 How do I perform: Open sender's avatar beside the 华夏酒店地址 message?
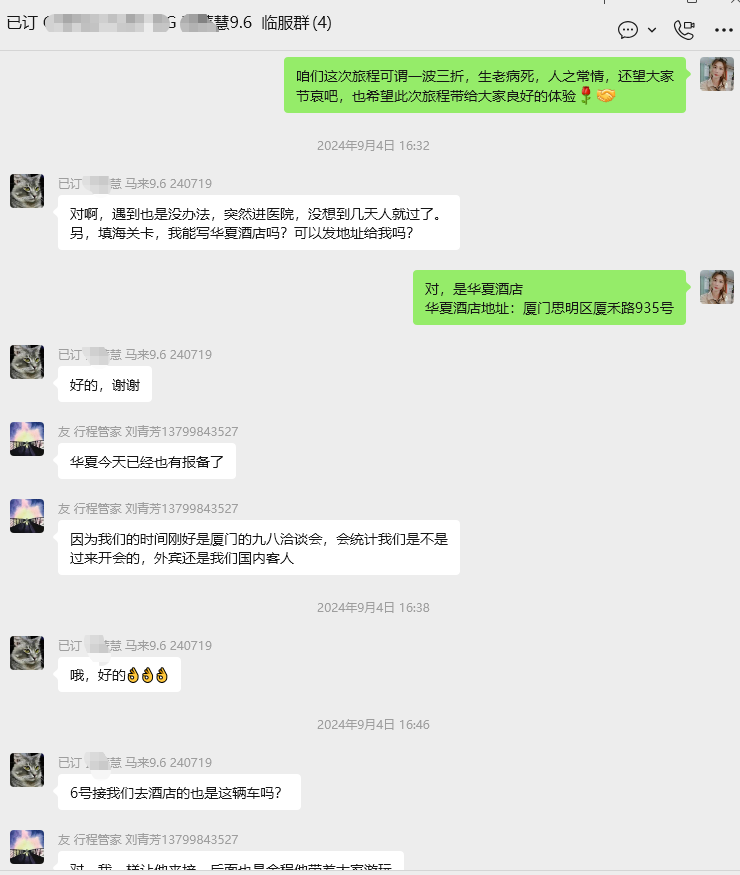pos(717,287)
